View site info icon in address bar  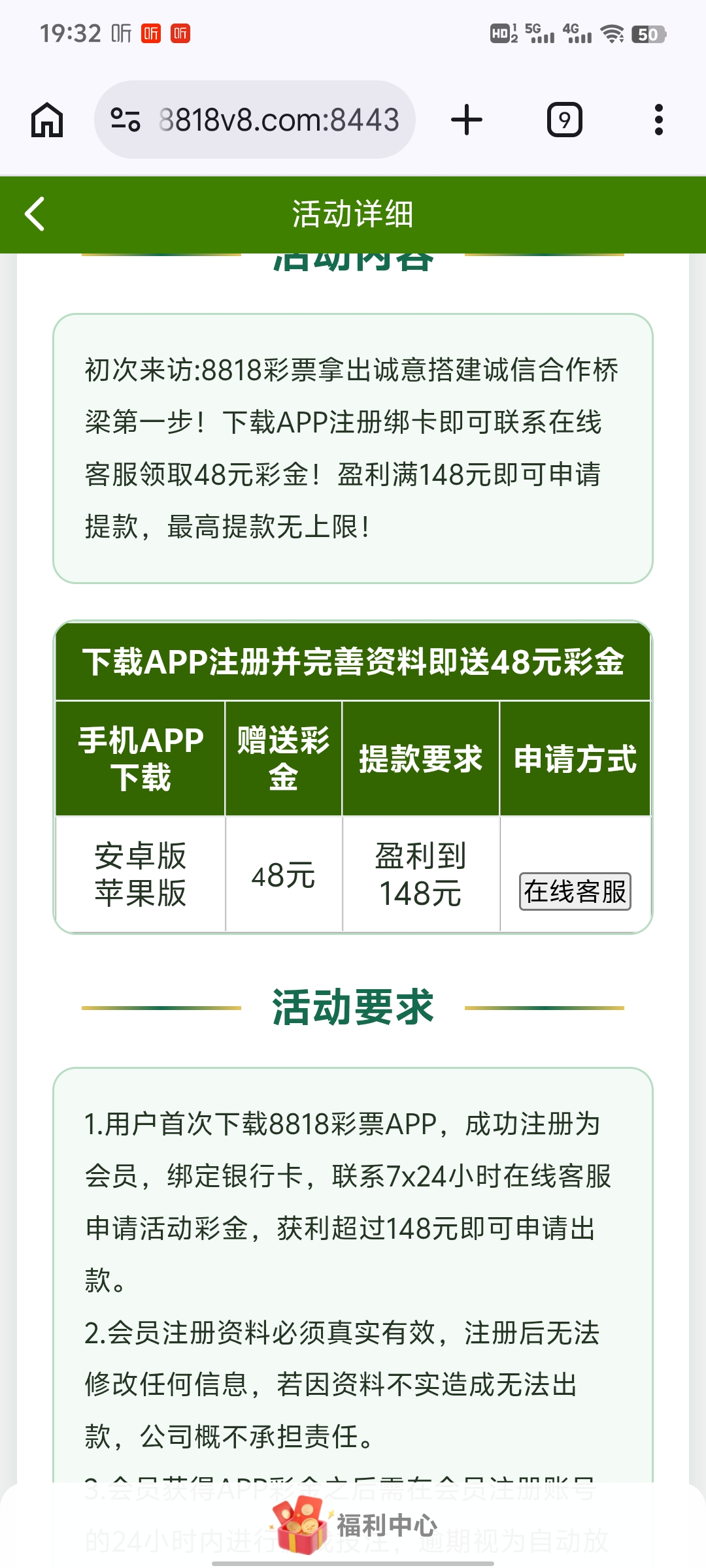click(126, 120)
